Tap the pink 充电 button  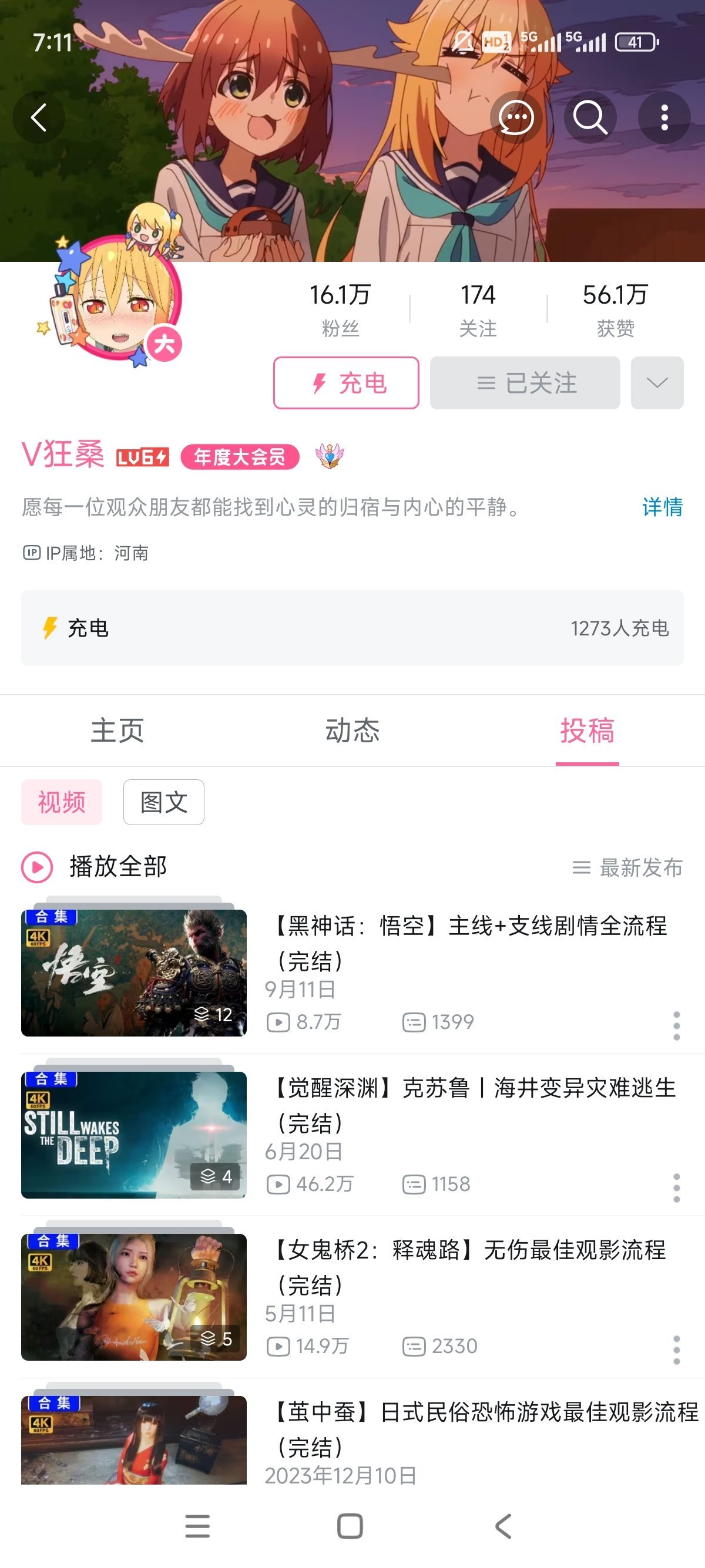347,383
